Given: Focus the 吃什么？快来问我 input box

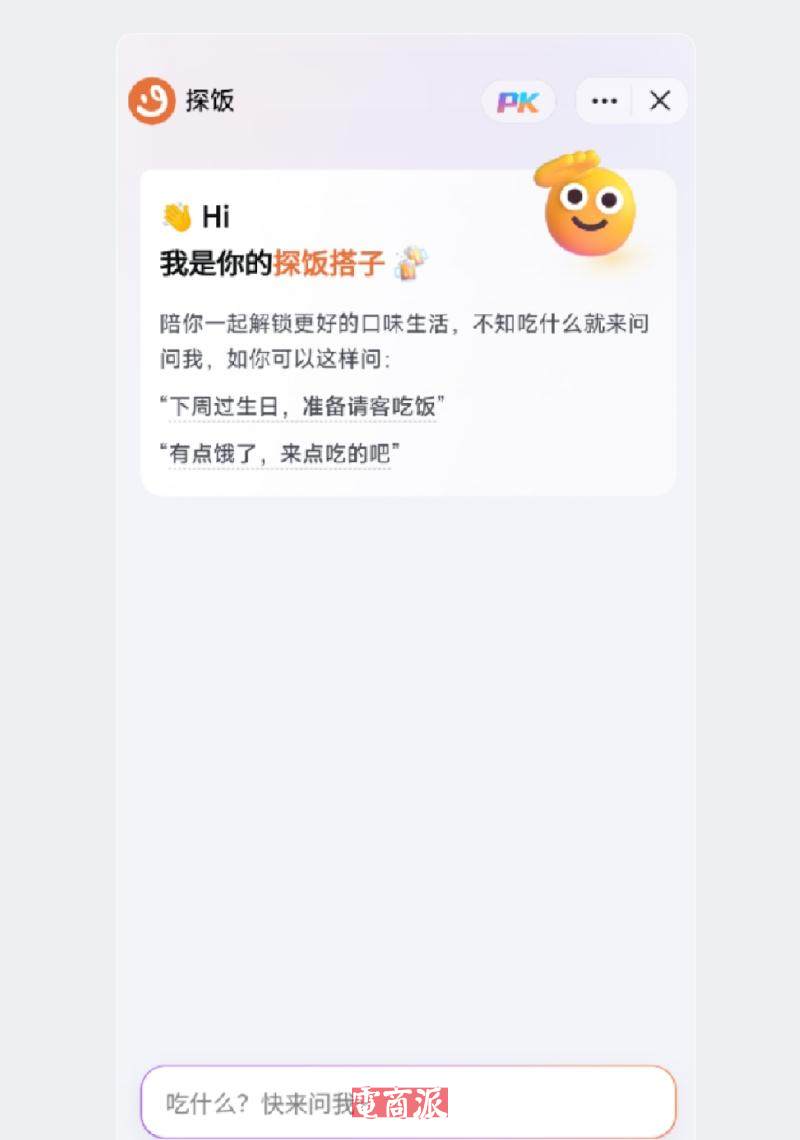Looking at the screenshot, I should [x=408, y=1102].
